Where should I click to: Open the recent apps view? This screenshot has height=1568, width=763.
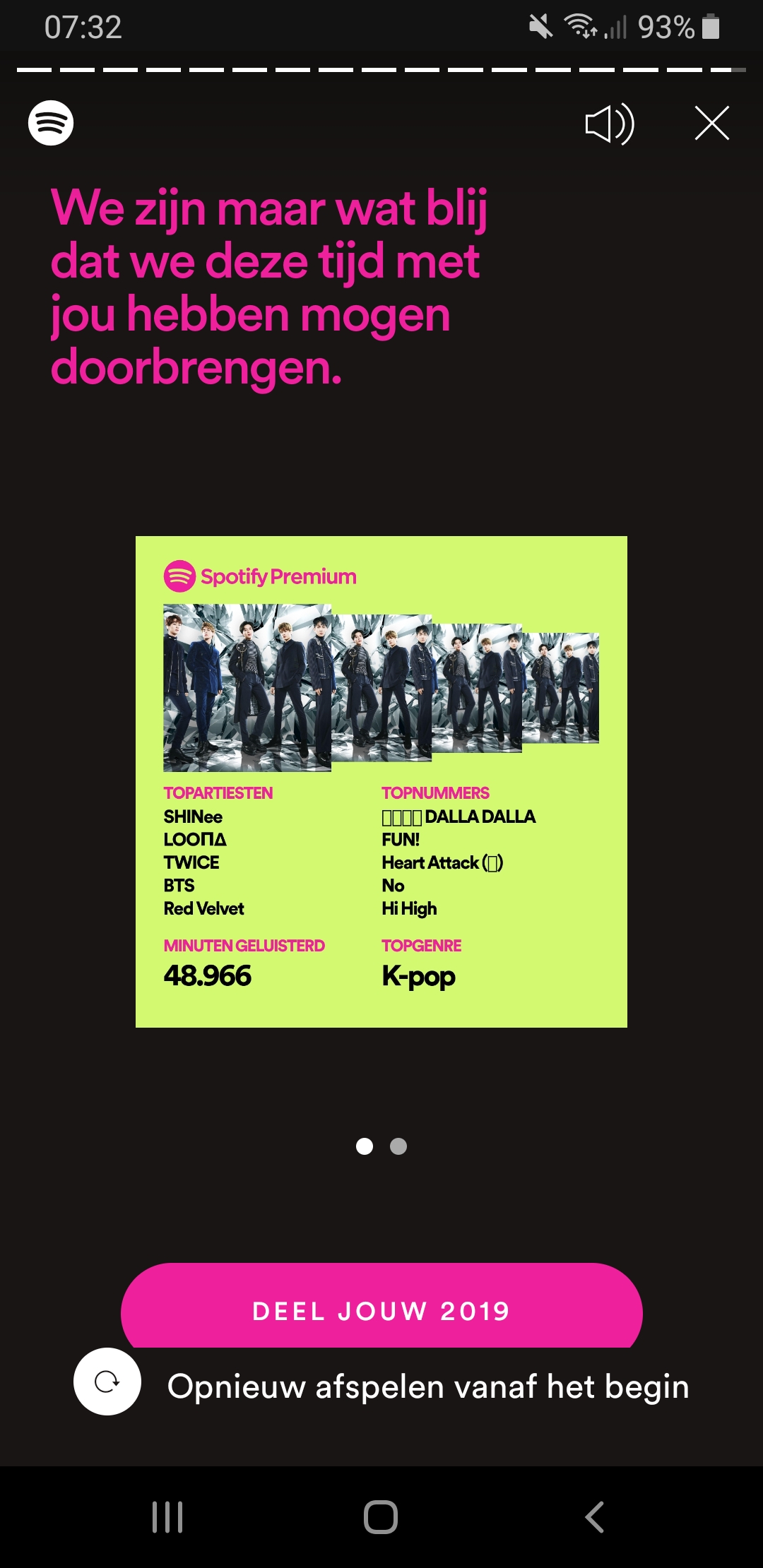point(168,1516)
